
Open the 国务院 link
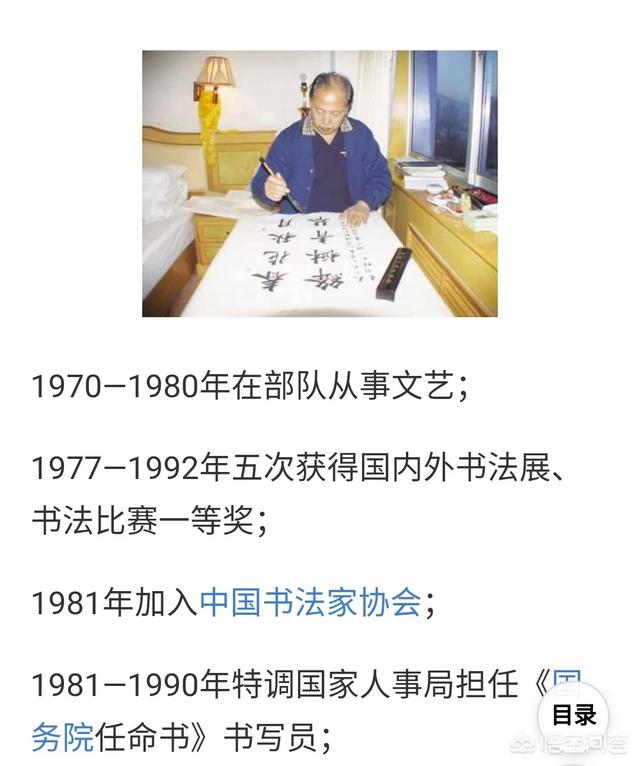62,738
